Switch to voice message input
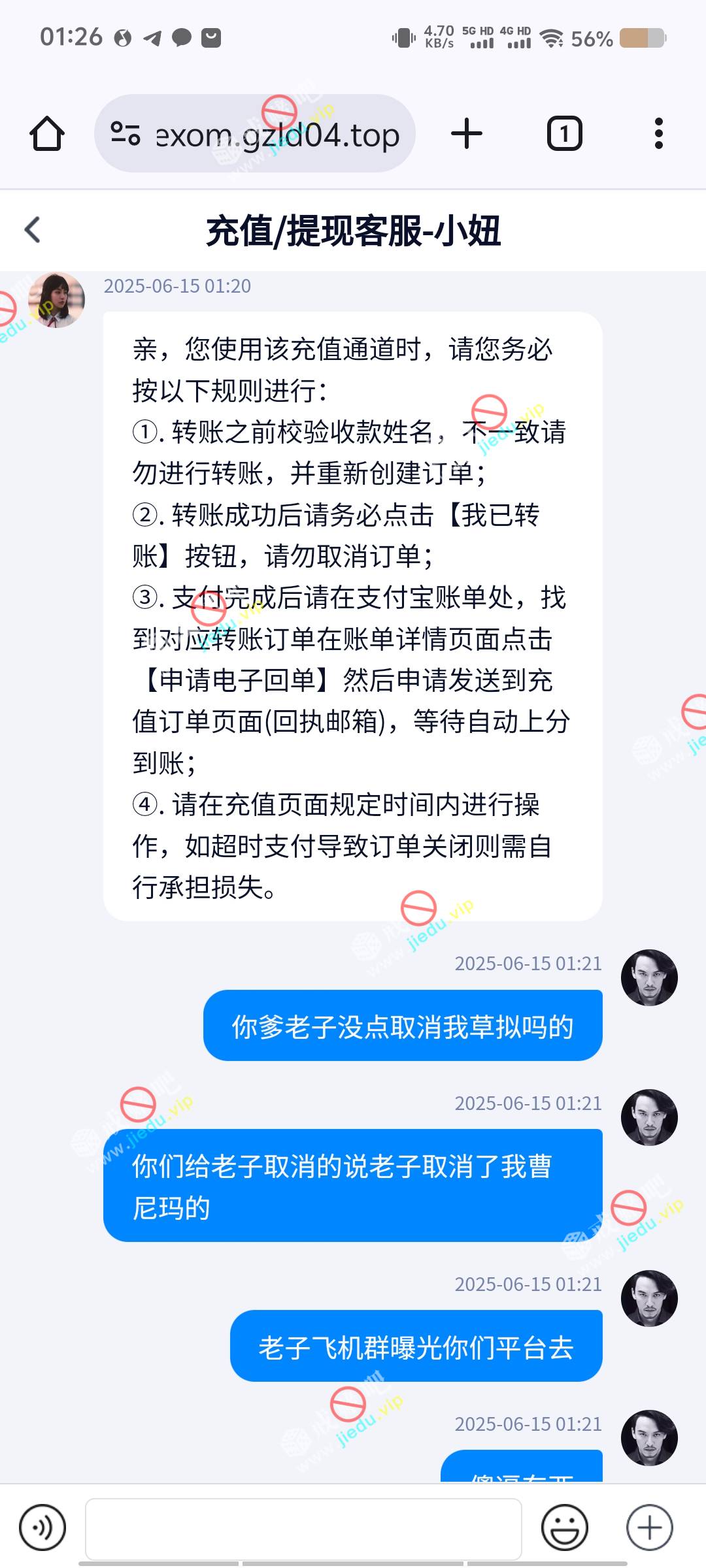The width and height of the screenshot is (706, 1568). tap(42, 1527)
